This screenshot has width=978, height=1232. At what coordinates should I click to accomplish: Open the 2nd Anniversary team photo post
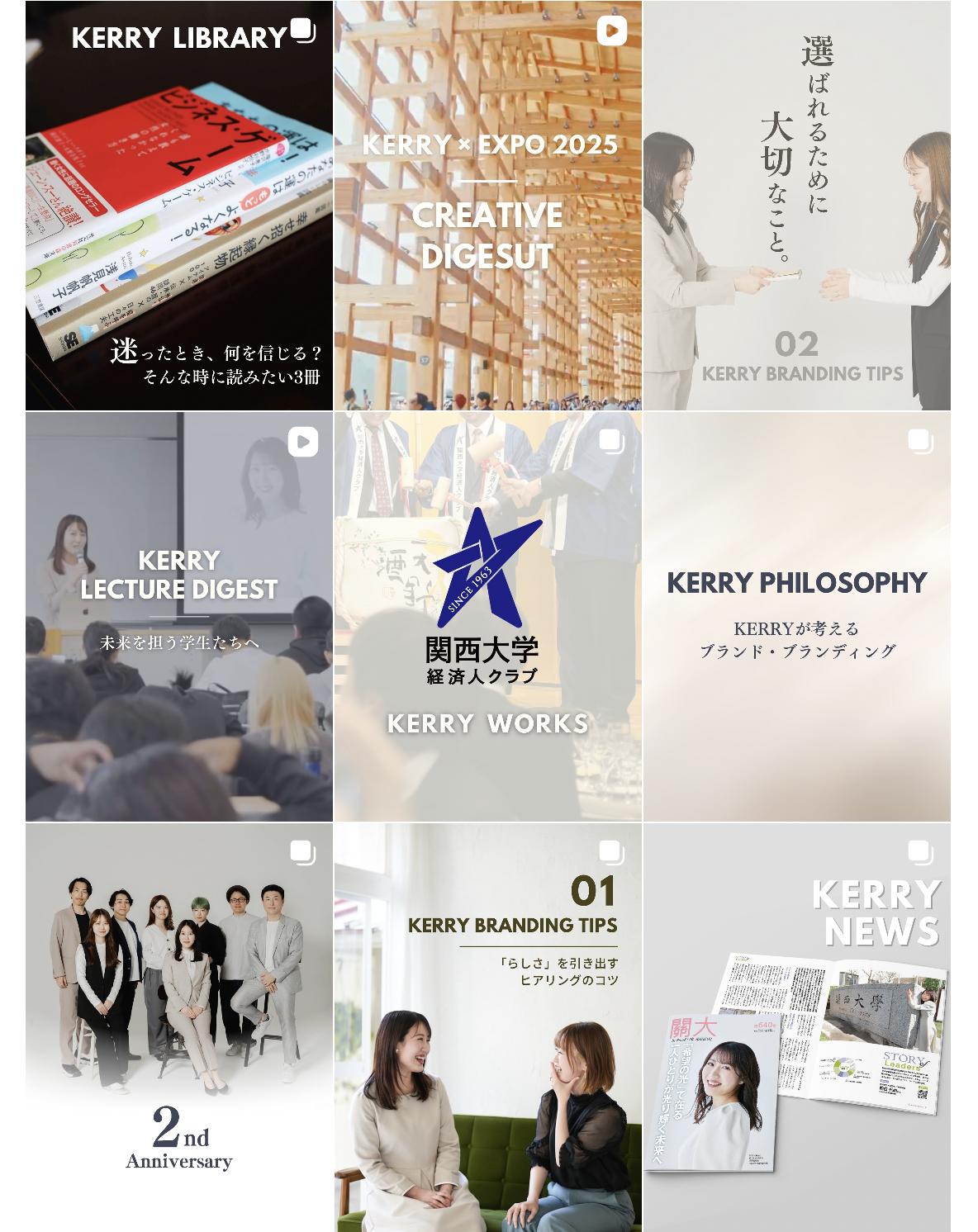179,1026
